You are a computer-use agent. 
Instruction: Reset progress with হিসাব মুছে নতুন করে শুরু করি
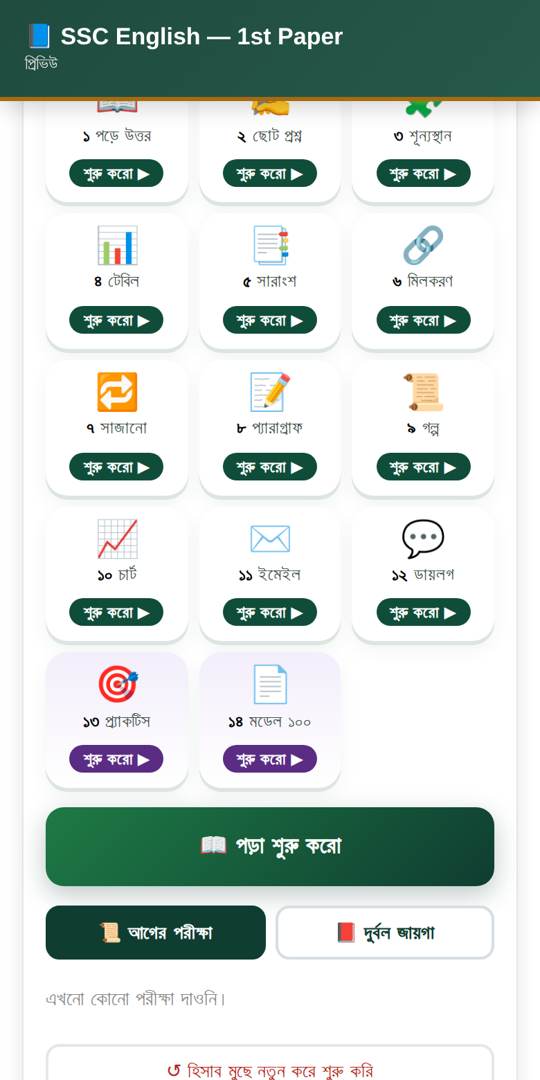point(270,1070)
